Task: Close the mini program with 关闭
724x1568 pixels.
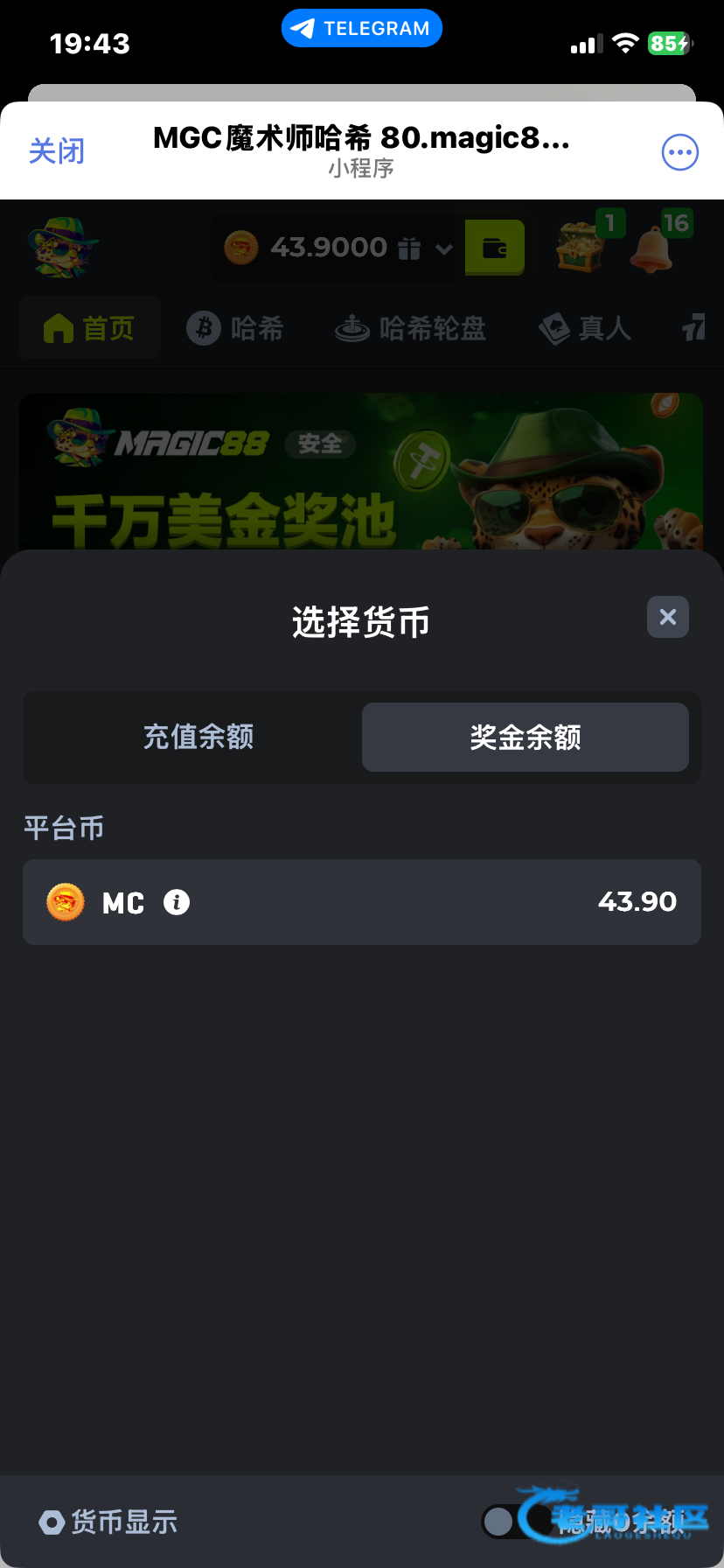Action: 57,151
